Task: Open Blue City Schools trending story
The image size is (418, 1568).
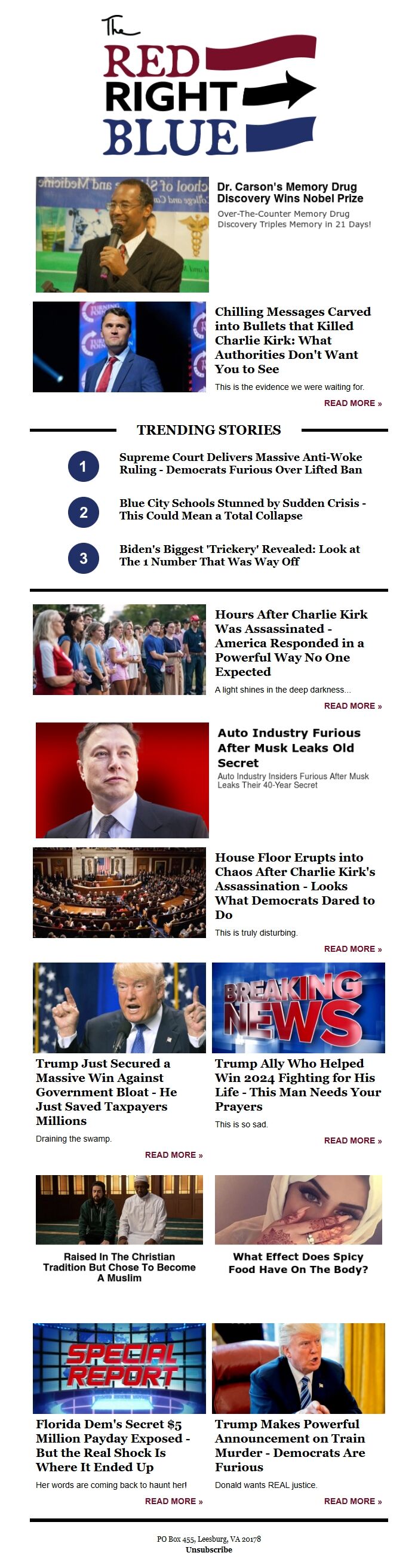Action: (x=242, y=509)
